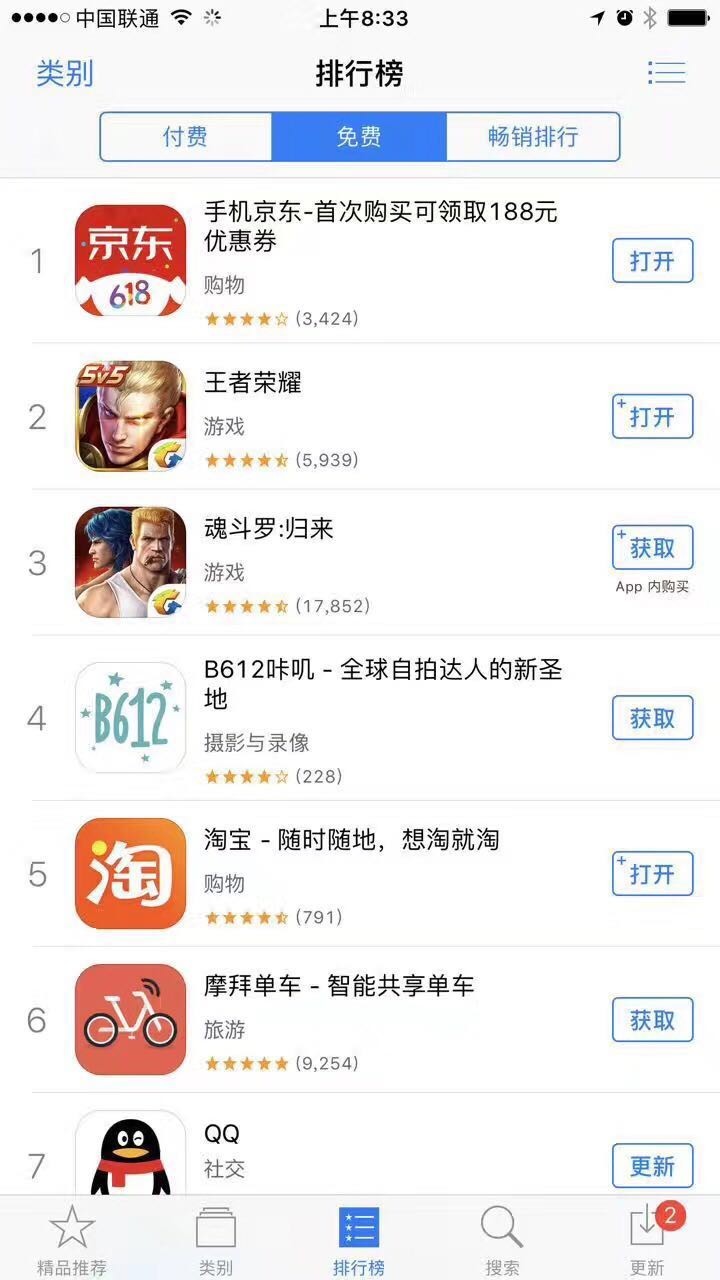Go to the 精品推荐 featured tab

71,1238
